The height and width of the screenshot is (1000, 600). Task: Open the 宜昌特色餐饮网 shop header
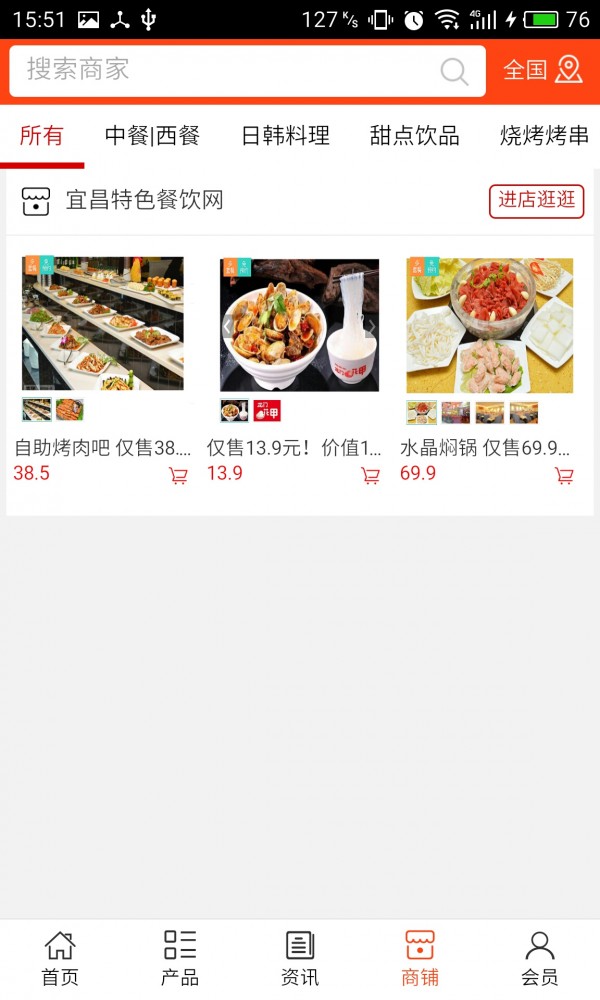pyautogui.click(x=144, y=200)
